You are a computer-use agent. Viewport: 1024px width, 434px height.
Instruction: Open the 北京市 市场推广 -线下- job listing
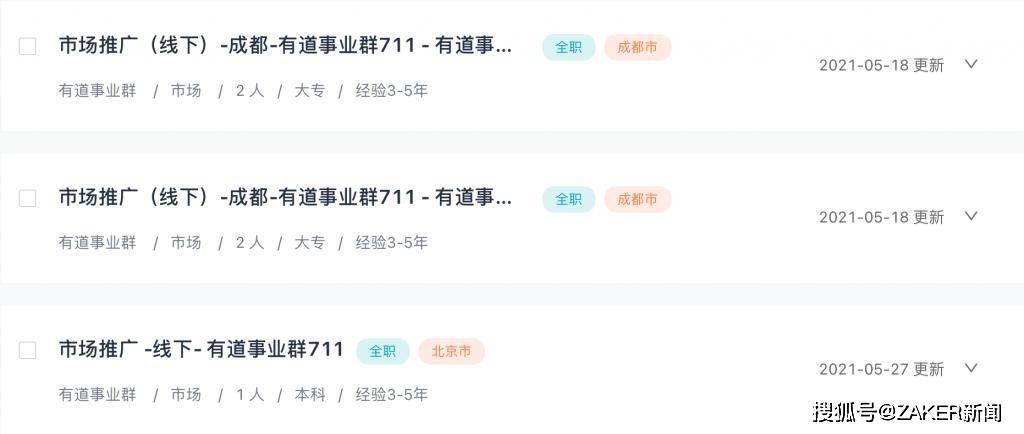point(201,350)
